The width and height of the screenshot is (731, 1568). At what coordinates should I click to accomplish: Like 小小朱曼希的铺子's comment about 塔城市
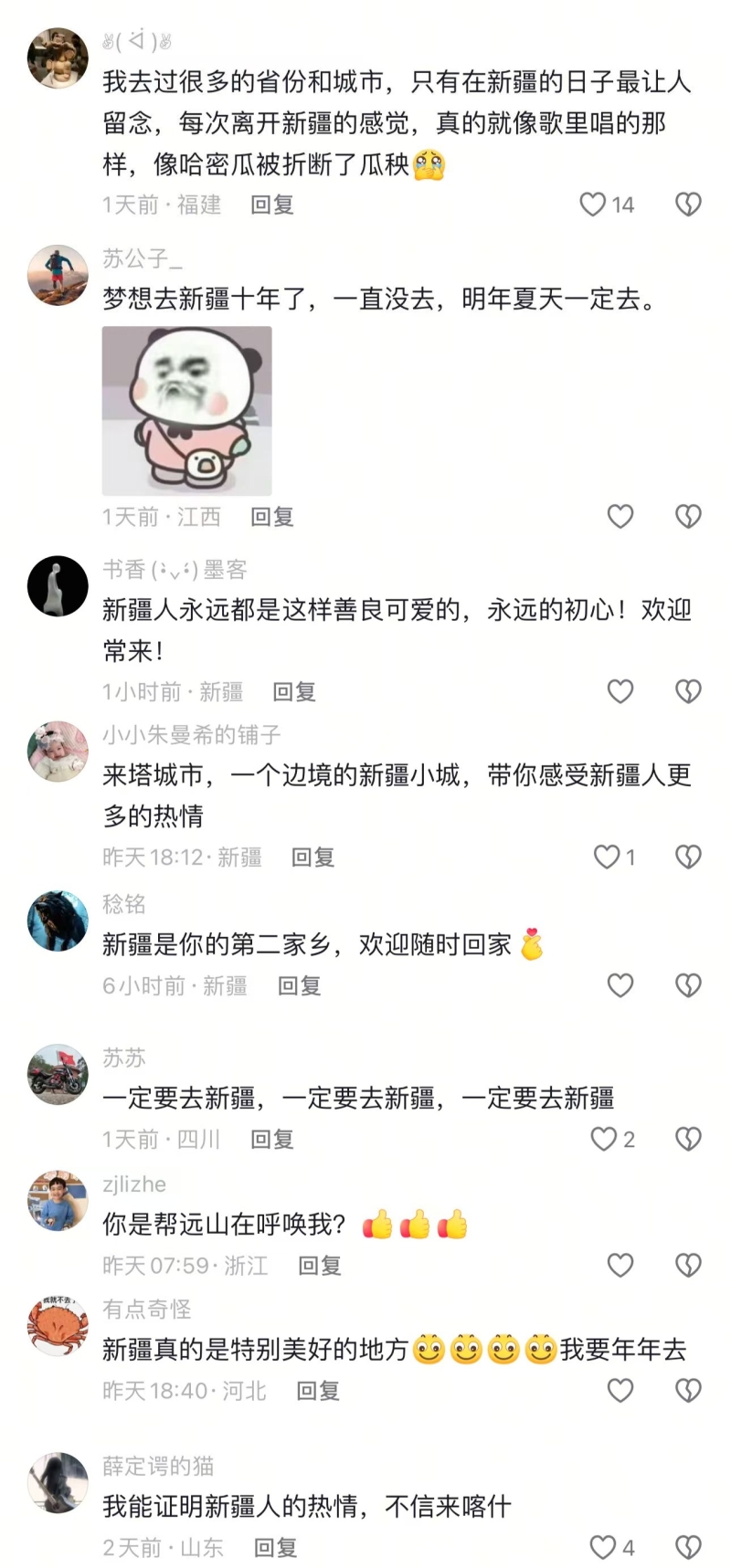pyautogui.click(x=607, y=857)
